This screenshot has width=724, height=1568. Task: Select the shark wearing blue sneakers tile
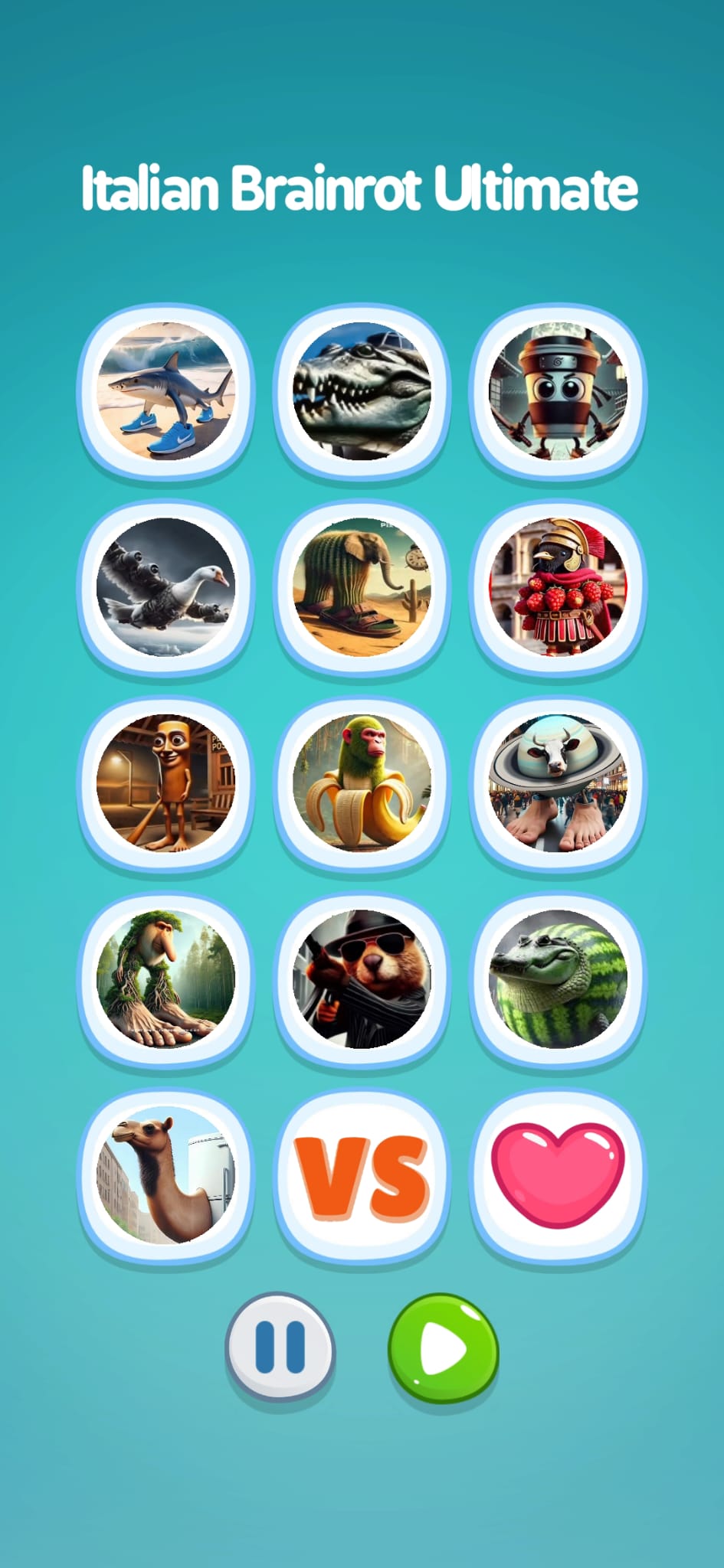tap(165, 391)
